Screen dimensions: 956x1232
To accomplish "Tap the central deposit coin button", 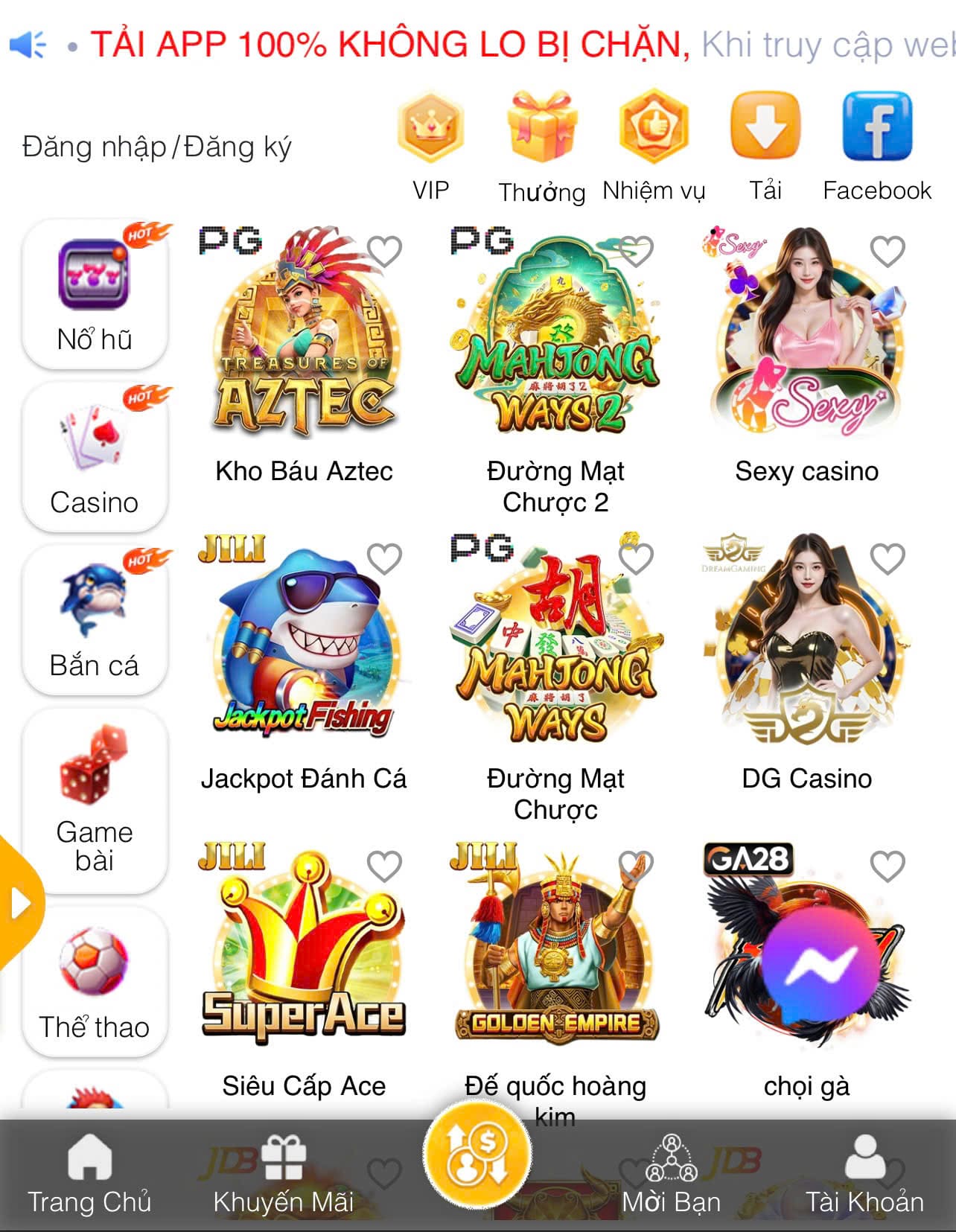I will pos(477,1155).
